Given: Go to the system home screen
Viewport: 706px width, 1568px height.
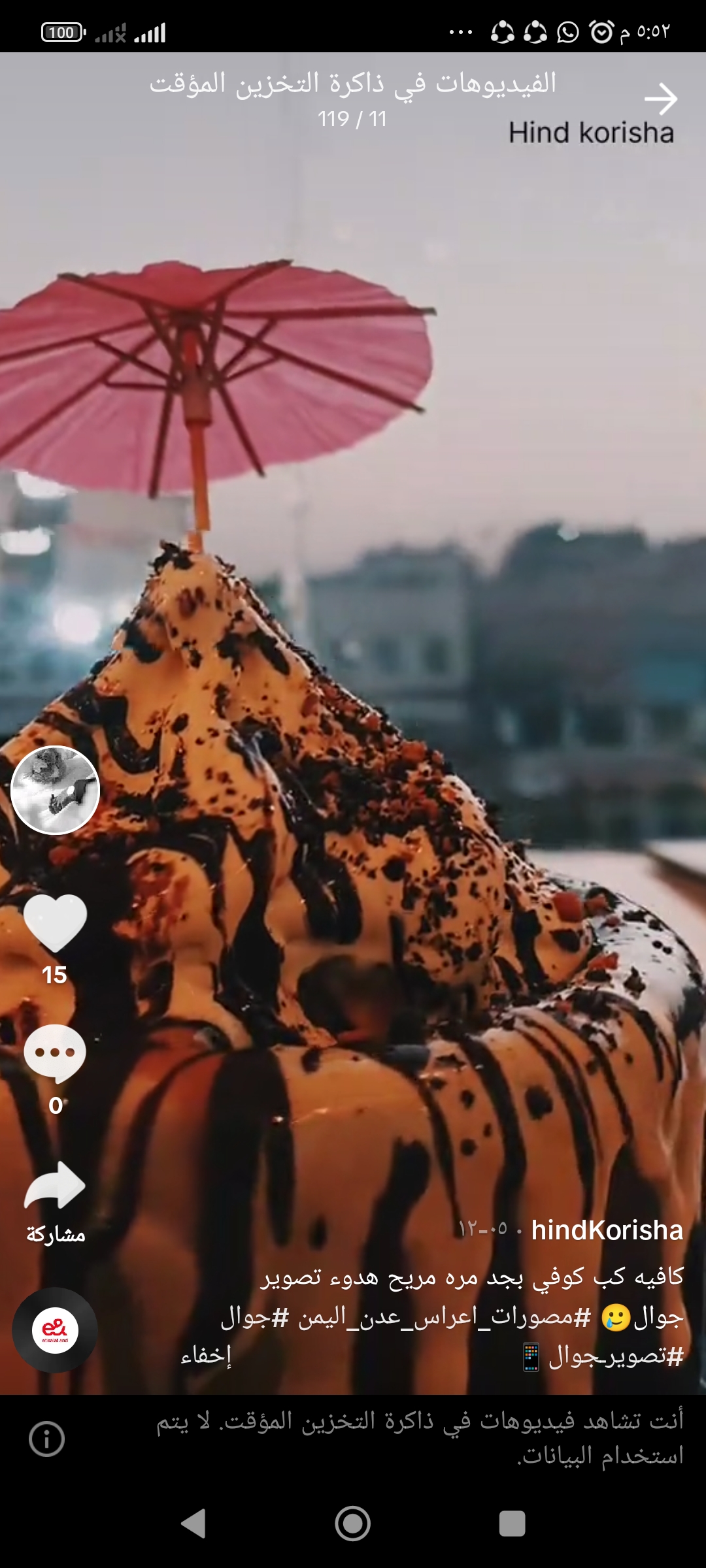Looking at the screenshot, I should click(x=353, y=1524).
